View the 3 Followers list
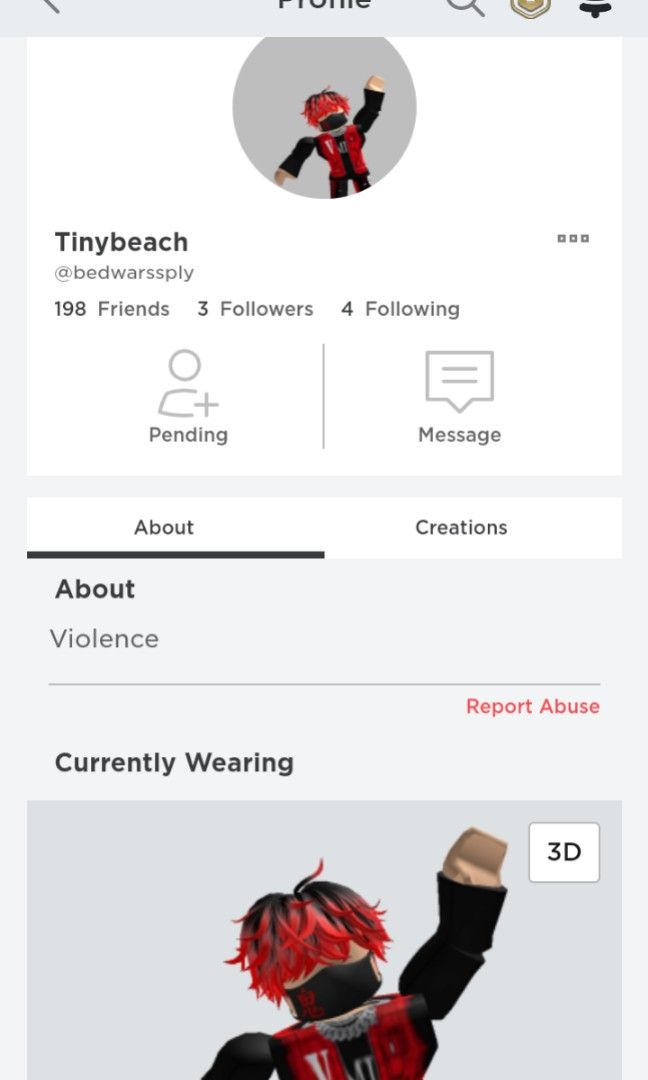This screenshot has height=1080, width=648. [x=255, y=309]
